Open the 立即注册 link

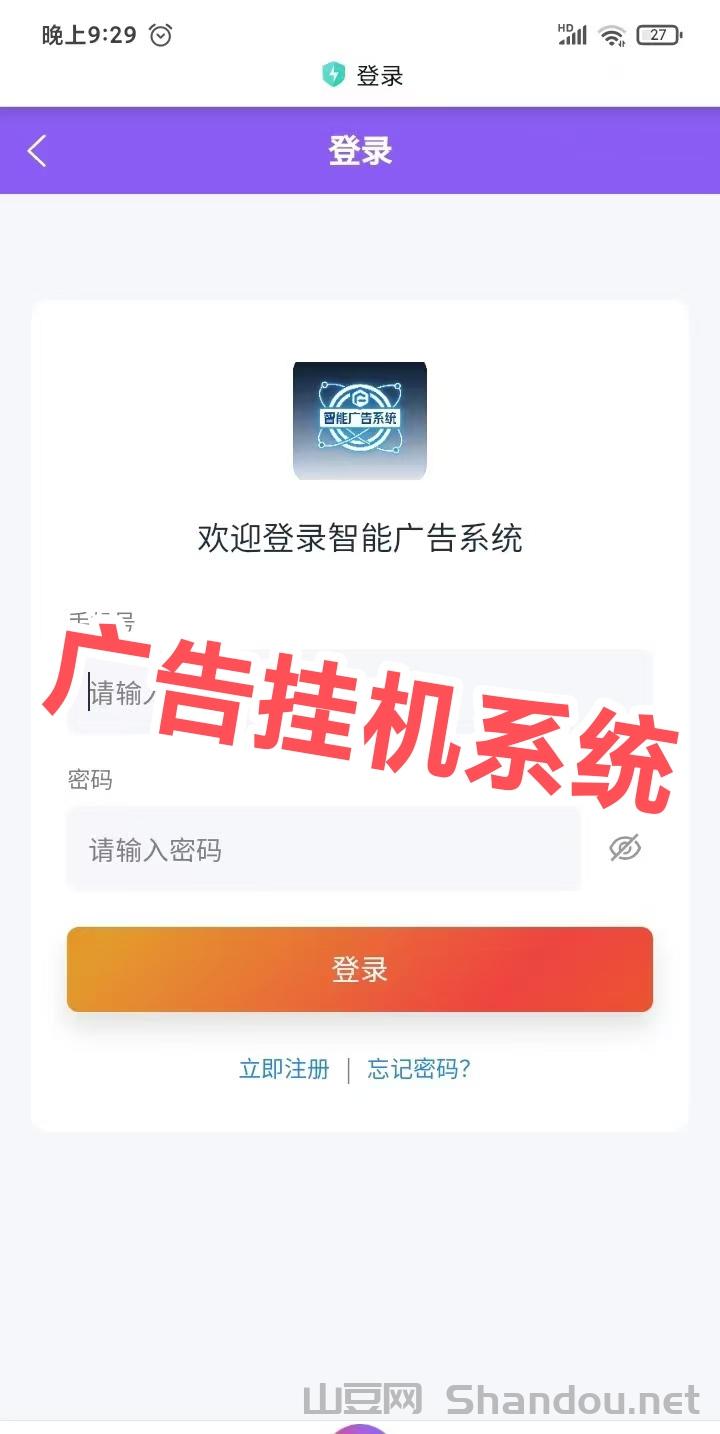[x=284, y=1069]
